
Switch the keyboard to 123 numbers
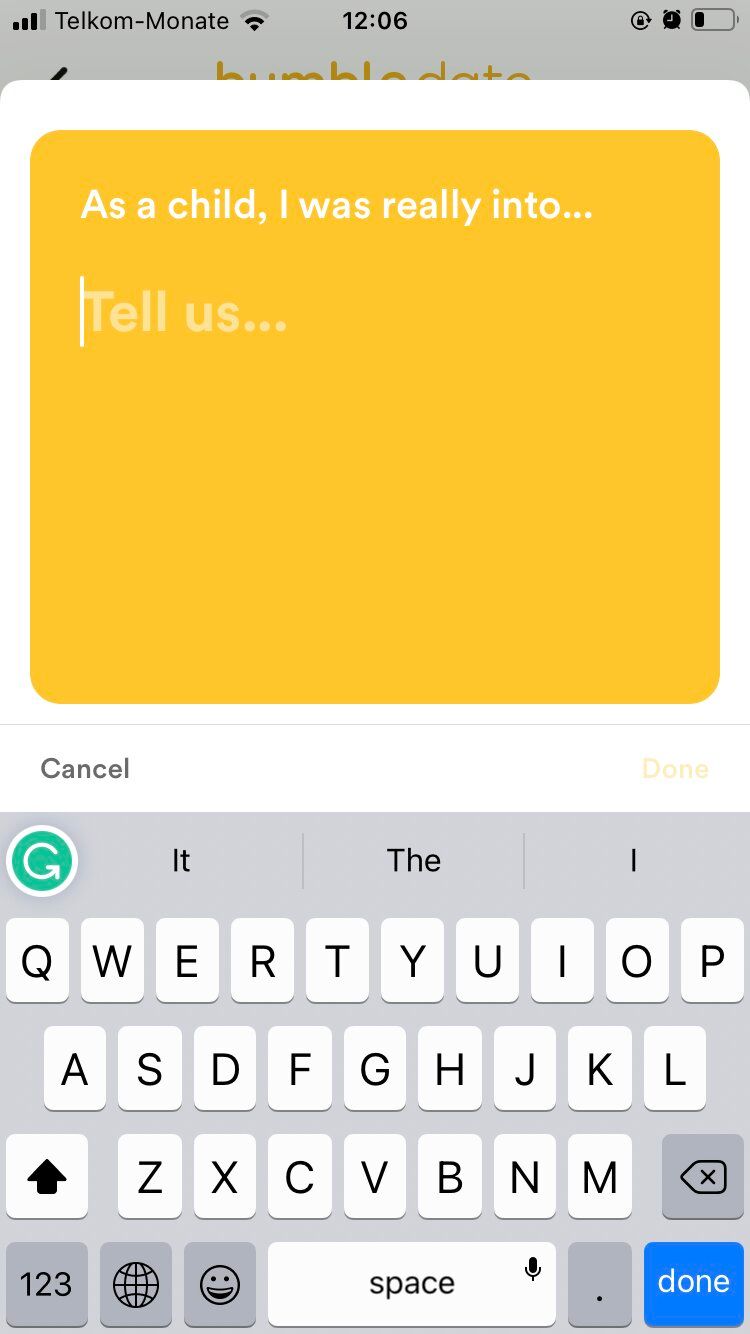click(x=46, y=1284)
